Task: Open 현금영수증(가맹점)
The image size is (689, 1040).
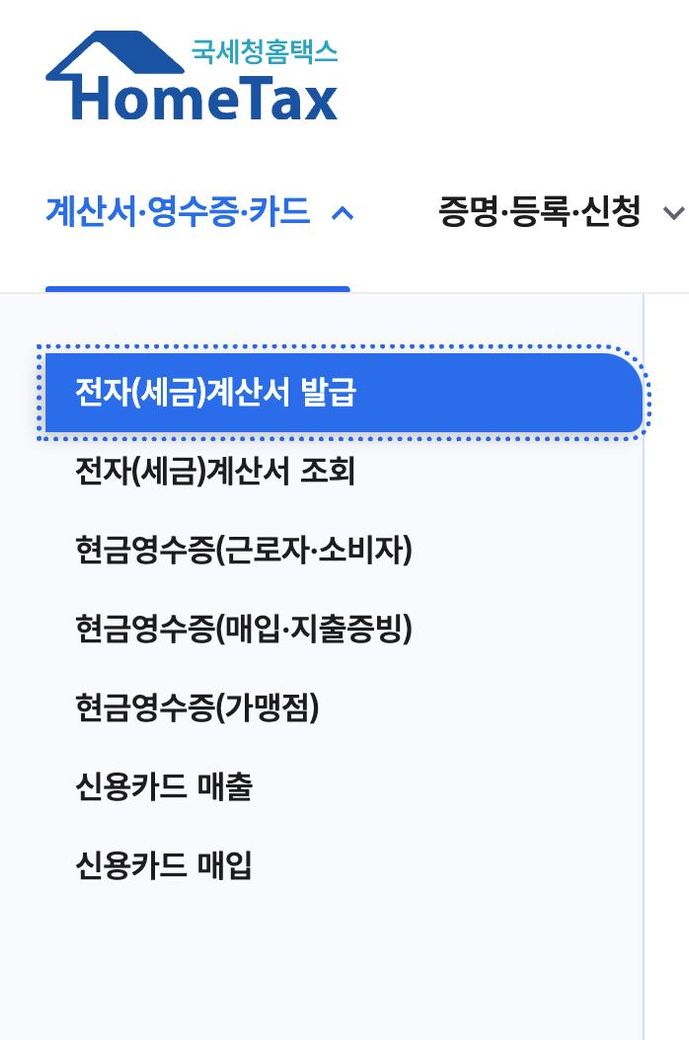Action: [x=197, y=708]
